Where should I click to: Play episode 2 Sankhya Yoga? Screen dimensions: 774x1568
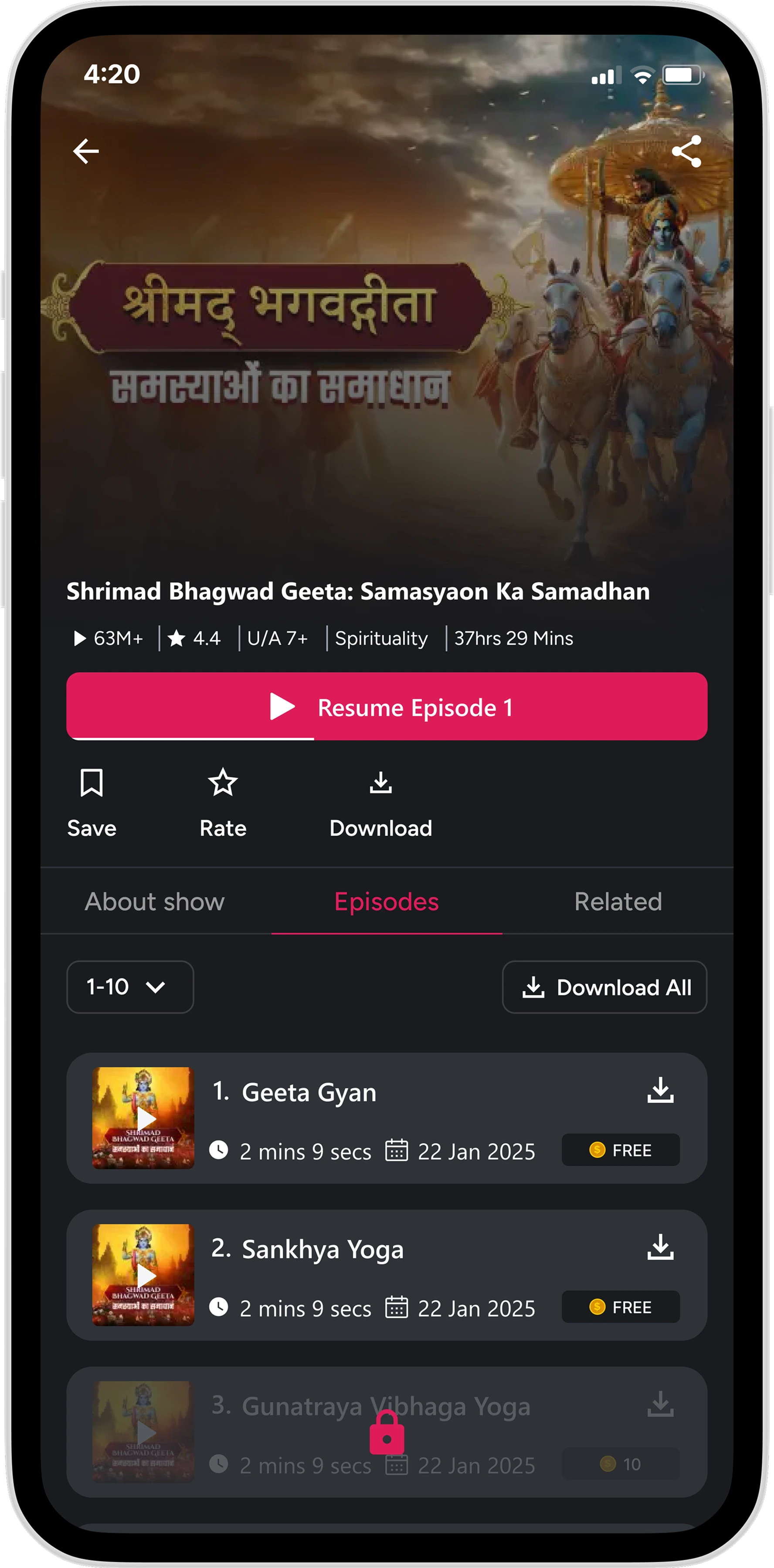pos(144,1274)
